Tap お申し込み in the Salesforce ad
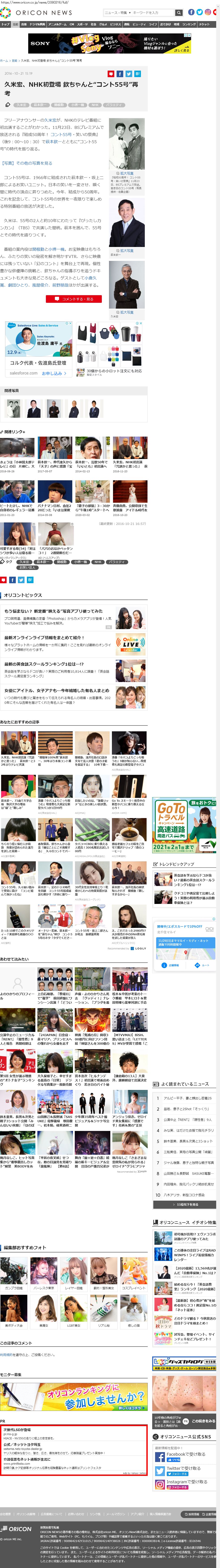 tap(54, 373)
